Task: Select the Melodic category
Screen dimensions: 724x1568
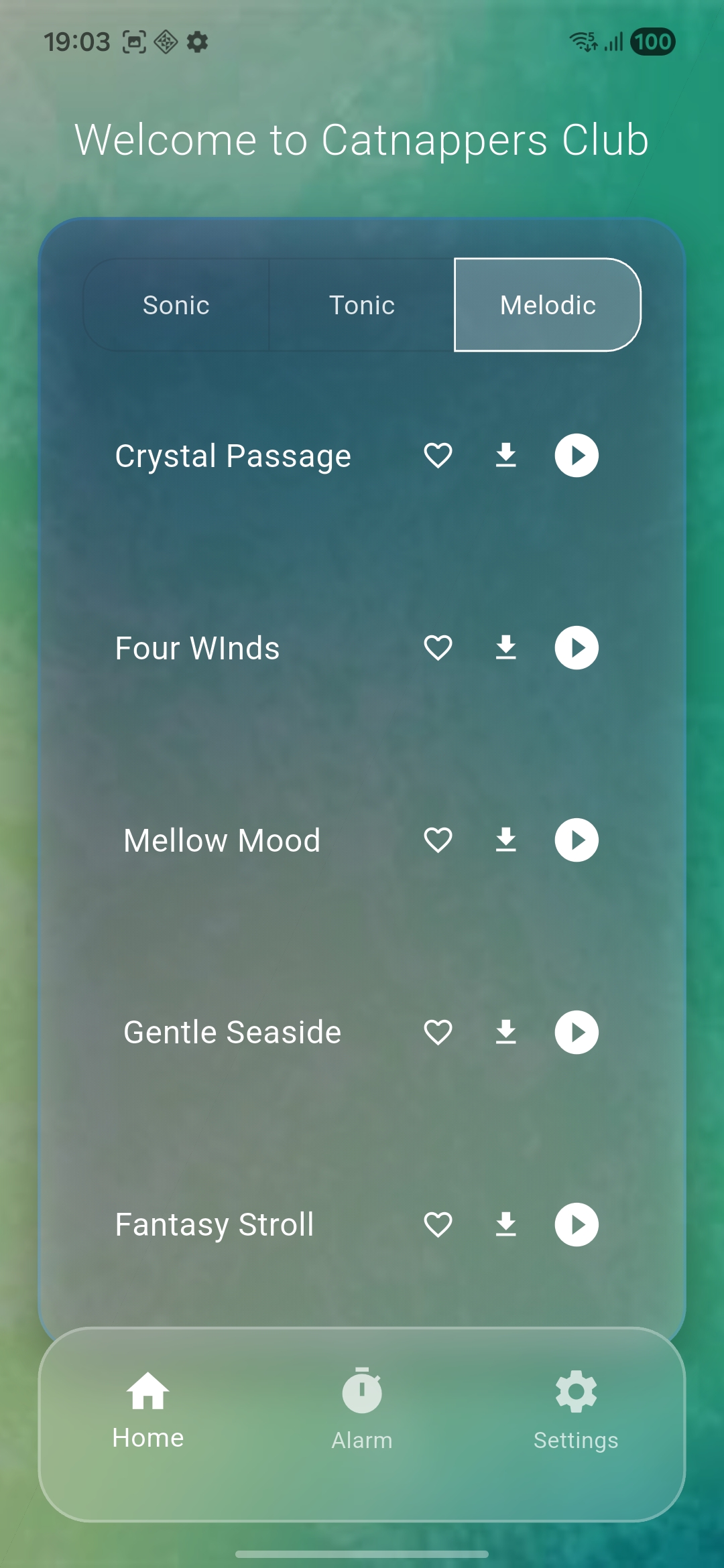Action: point(547,304)
